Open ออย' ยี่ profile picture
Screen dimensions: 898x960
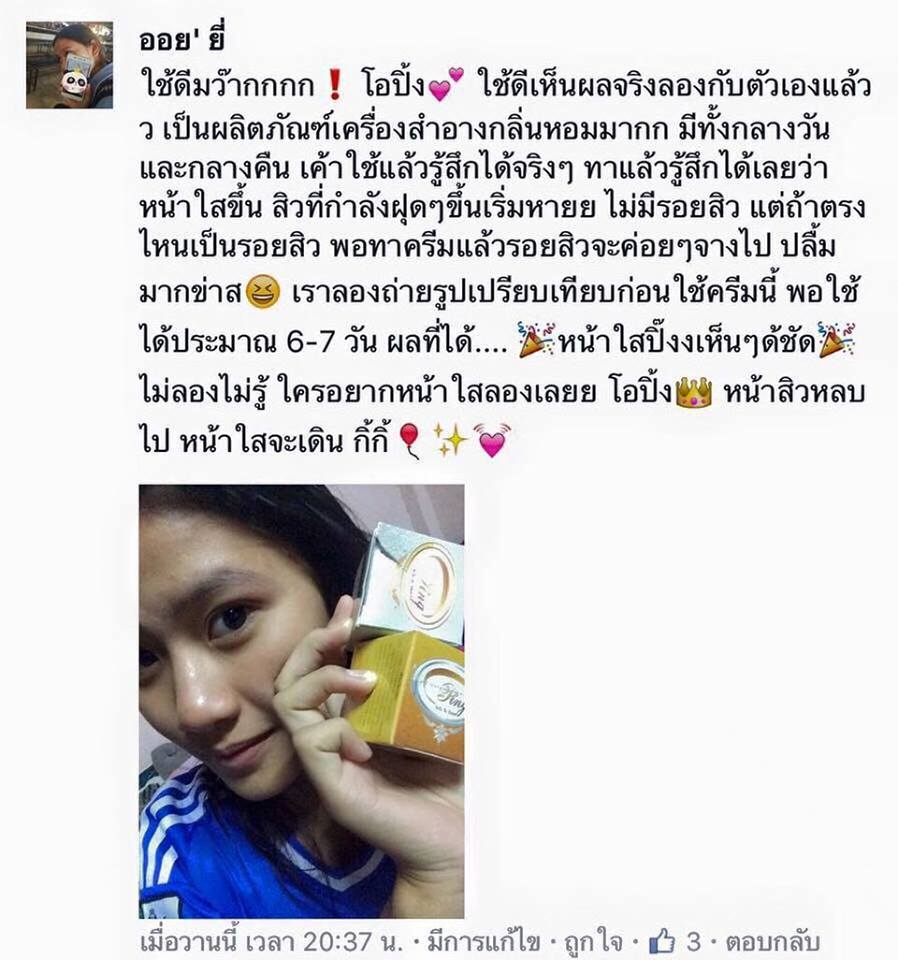(69, 65)
